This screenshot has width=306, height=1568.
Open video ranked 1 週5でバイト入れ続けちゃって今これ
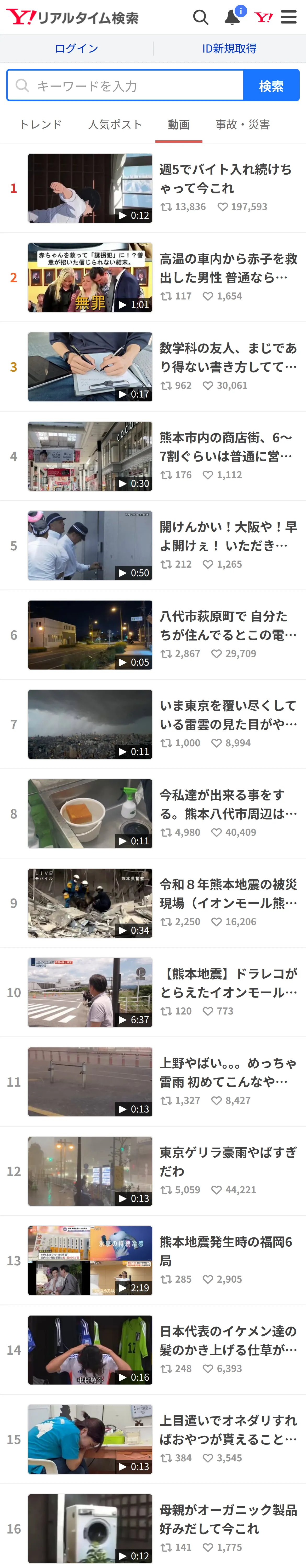click(153, 188)
